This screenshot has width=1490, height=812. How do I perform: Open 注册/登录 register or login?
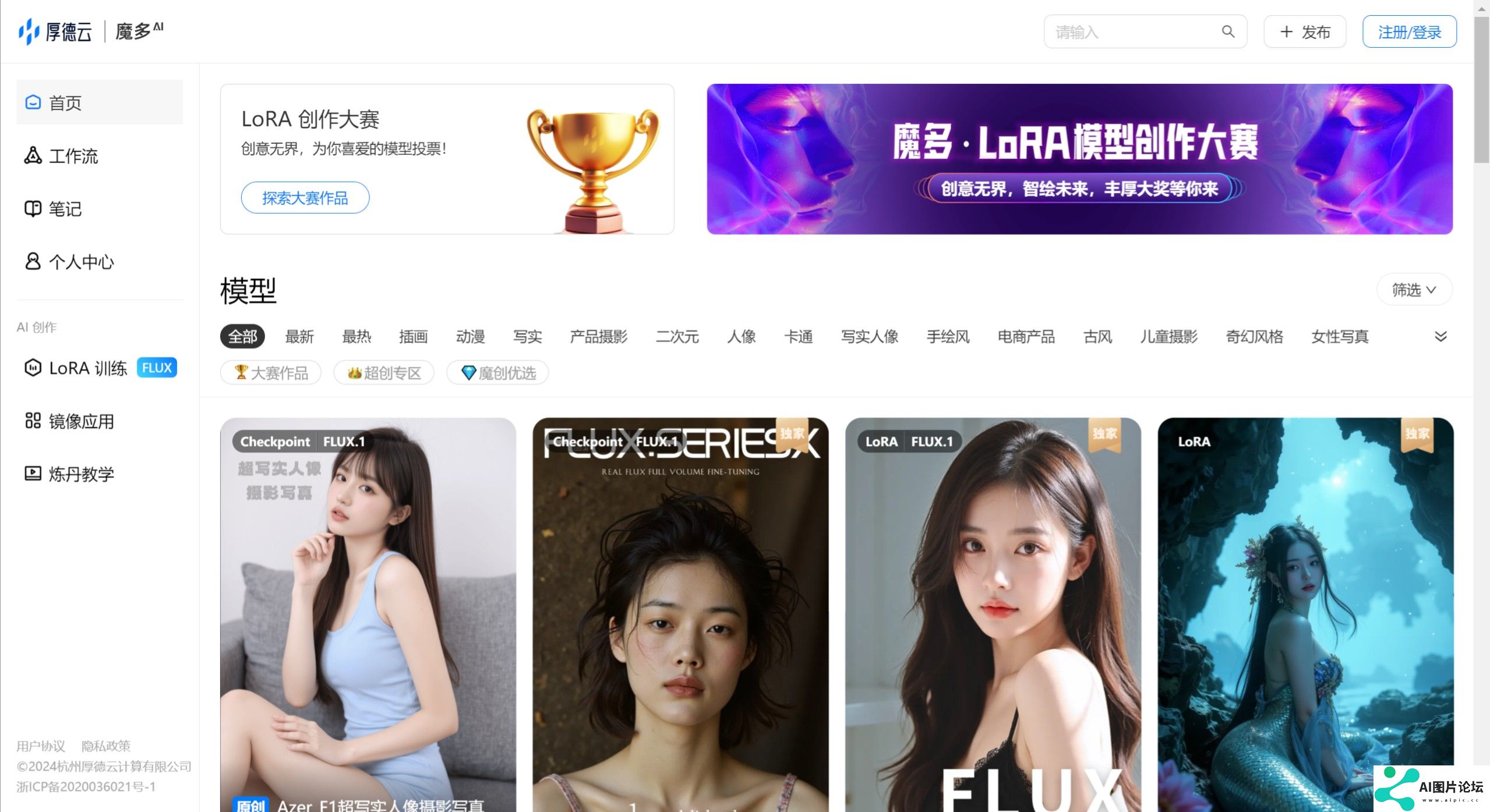click(1409, 32)
